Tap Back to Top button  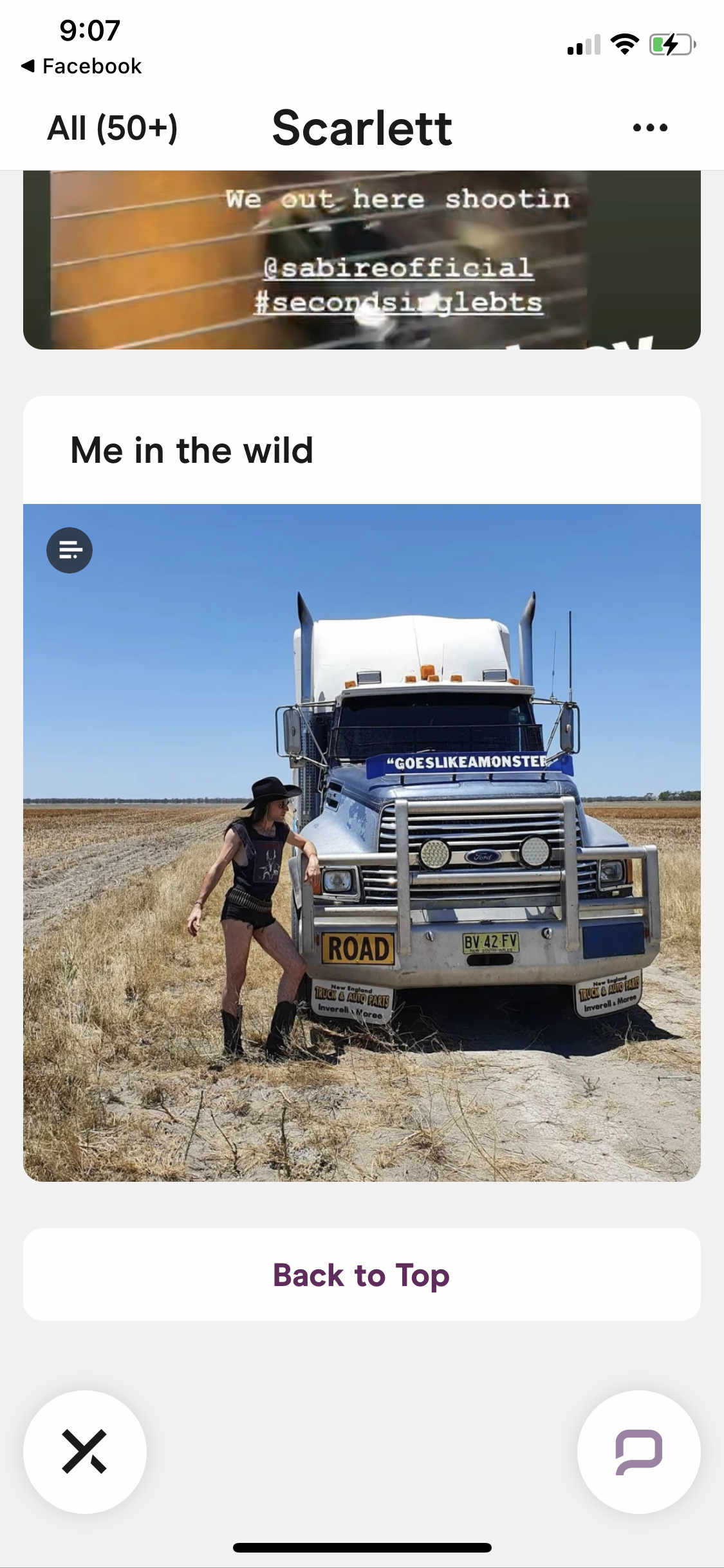[x=362, y=1274]
